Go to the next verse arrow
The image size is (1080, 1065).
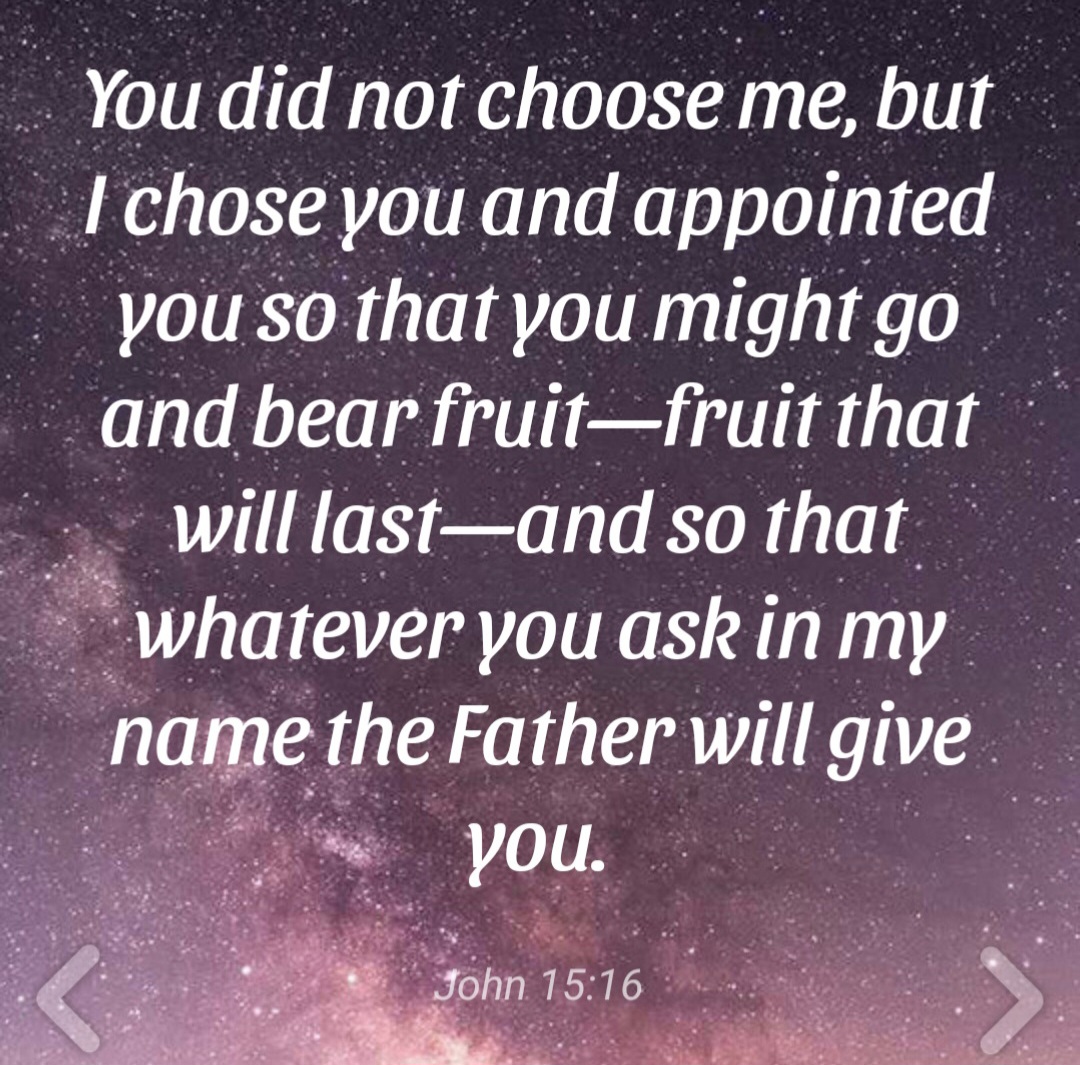tap(1011, 998)
